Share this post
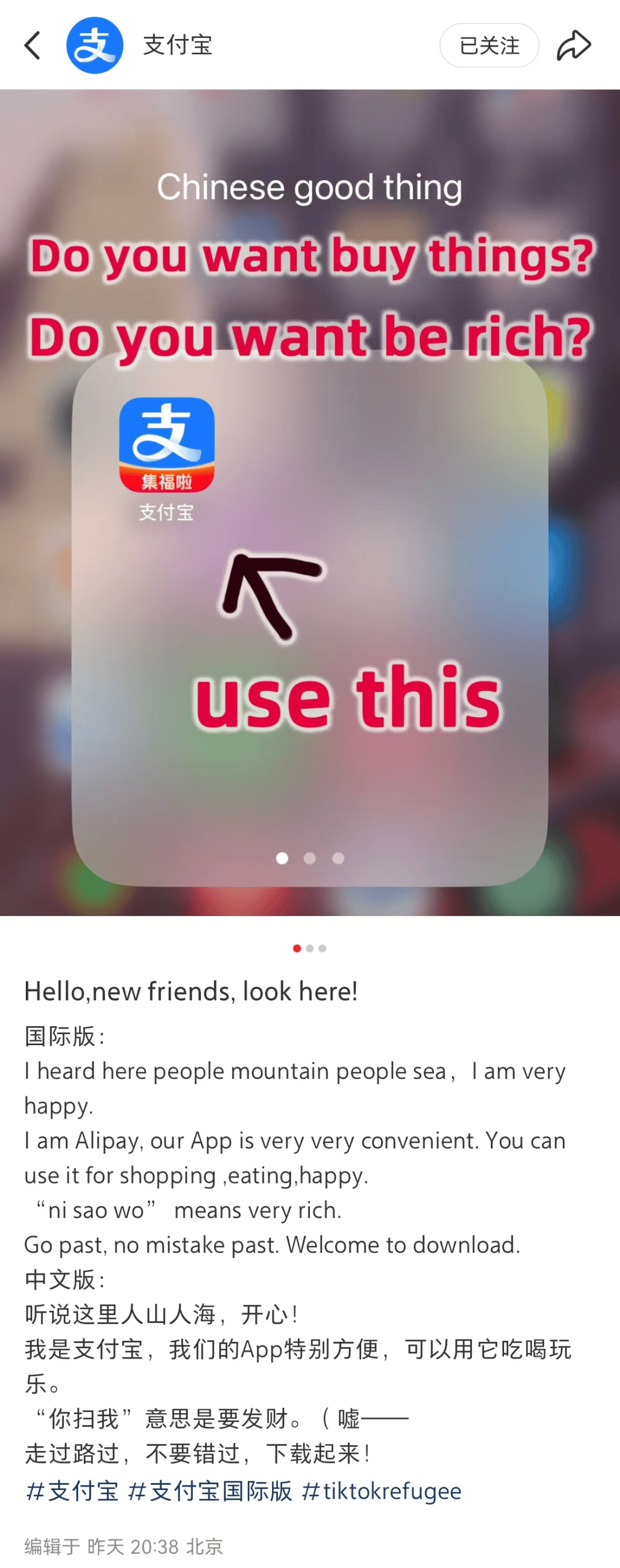Image resolution: width=620 pixels, height=1568 pixels. click(x=573, y=46)
